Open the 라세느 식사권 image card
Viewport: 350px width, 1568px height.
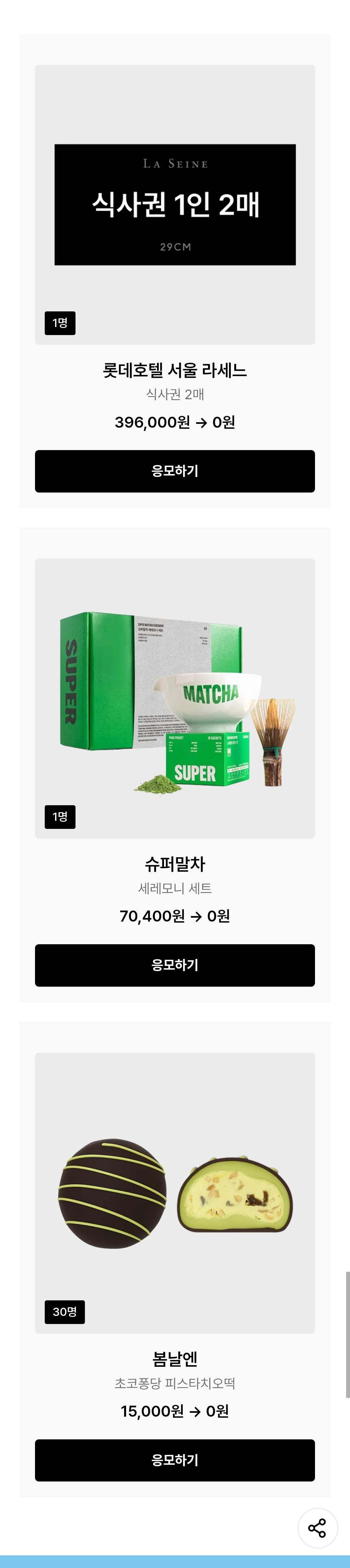[175, 204]
